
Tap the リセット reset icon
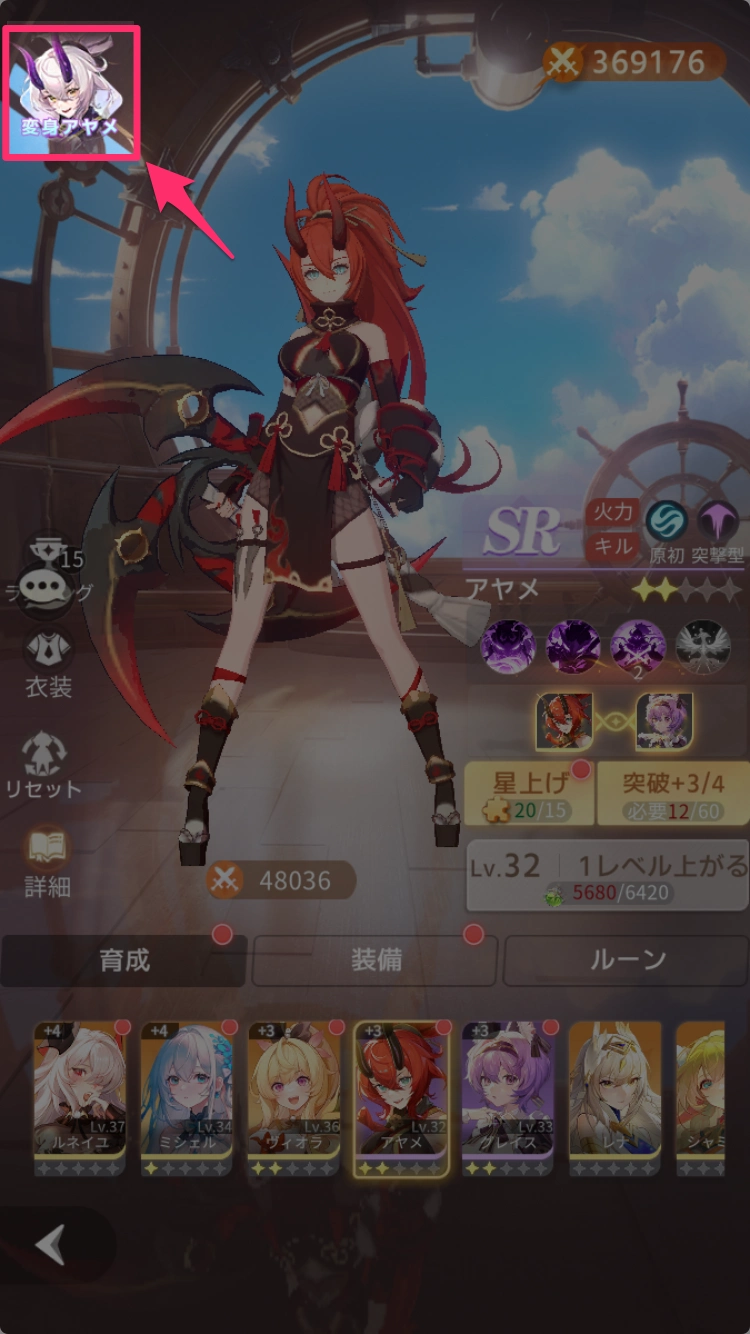(44, 765)
